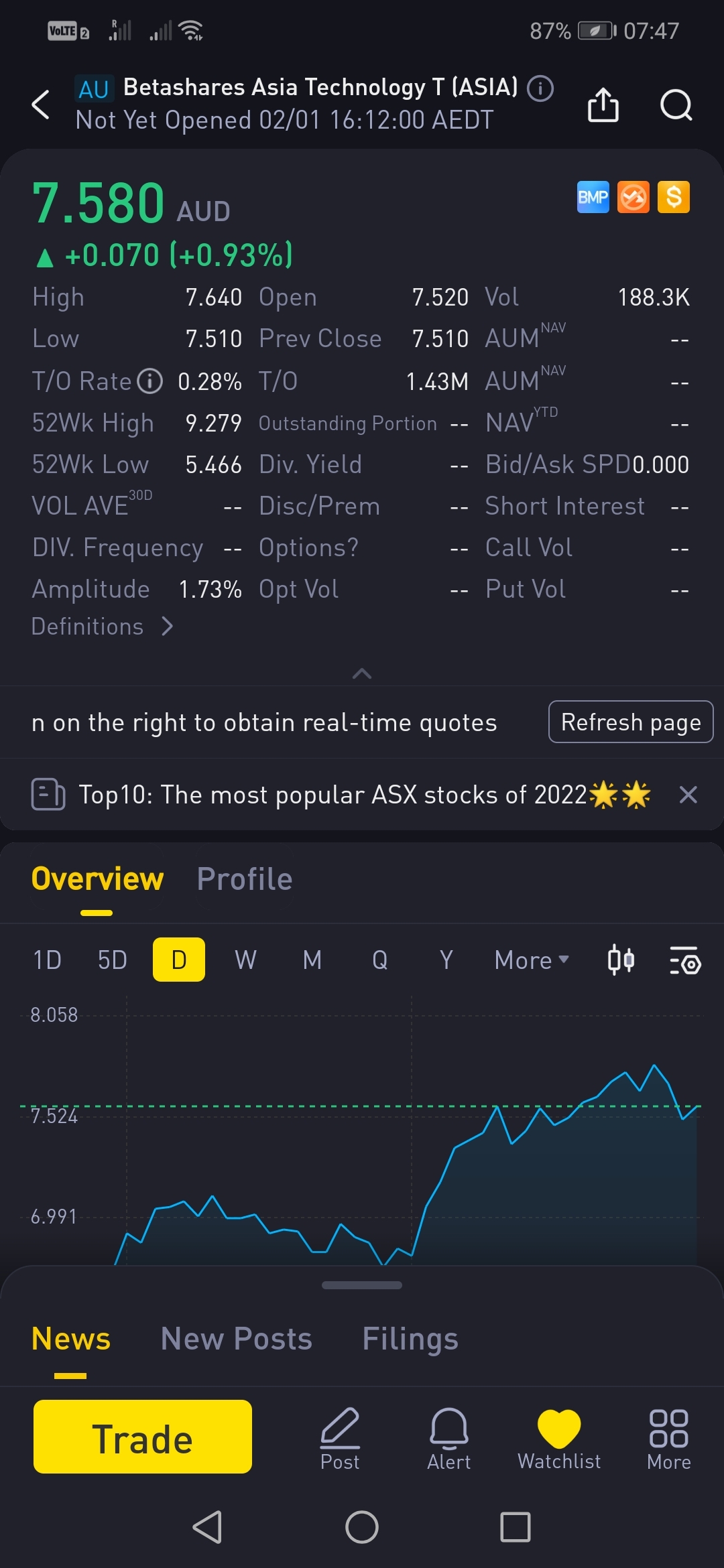Toggle the candlestick chart type icon
This screenshot has height=1568, width=724.
point(620,960)
